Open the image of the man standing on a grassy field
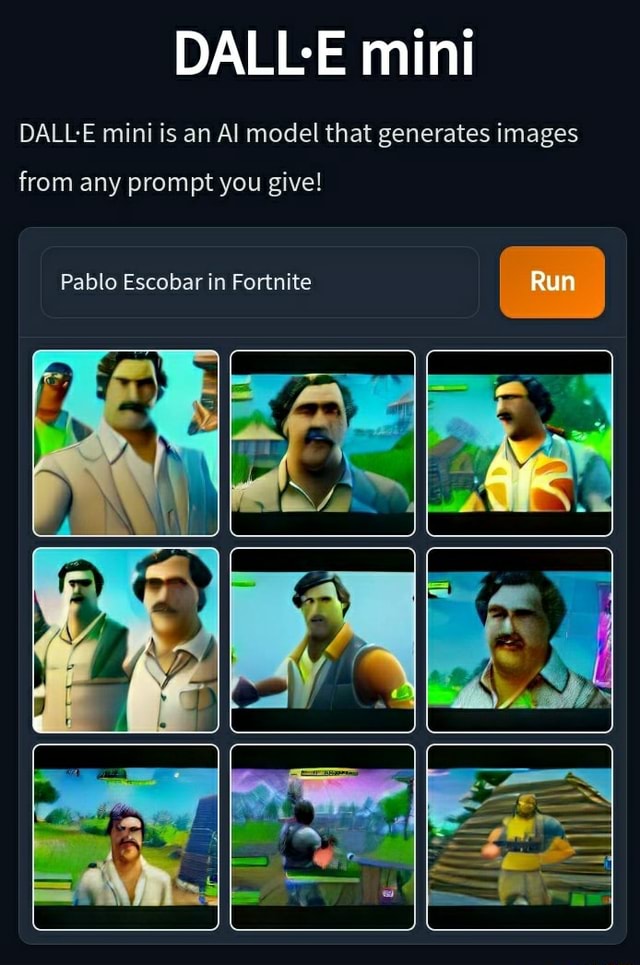This screenshot has width=640, height=965. click(x=125, y=836)
